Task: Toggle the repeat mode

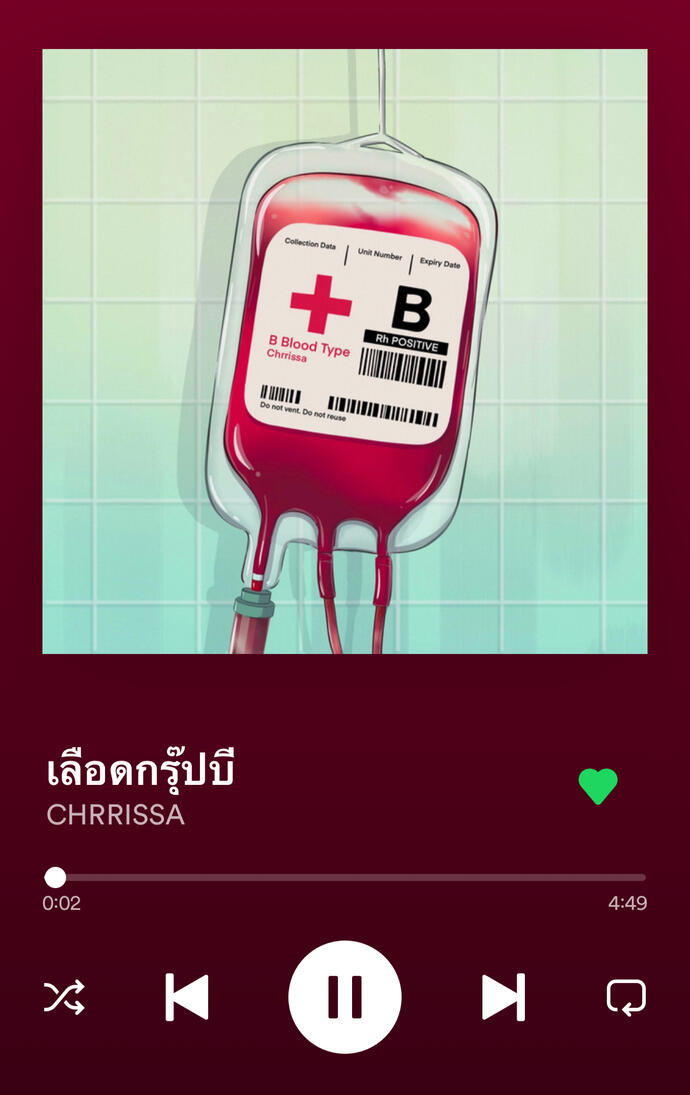Action: pos(626,997)
